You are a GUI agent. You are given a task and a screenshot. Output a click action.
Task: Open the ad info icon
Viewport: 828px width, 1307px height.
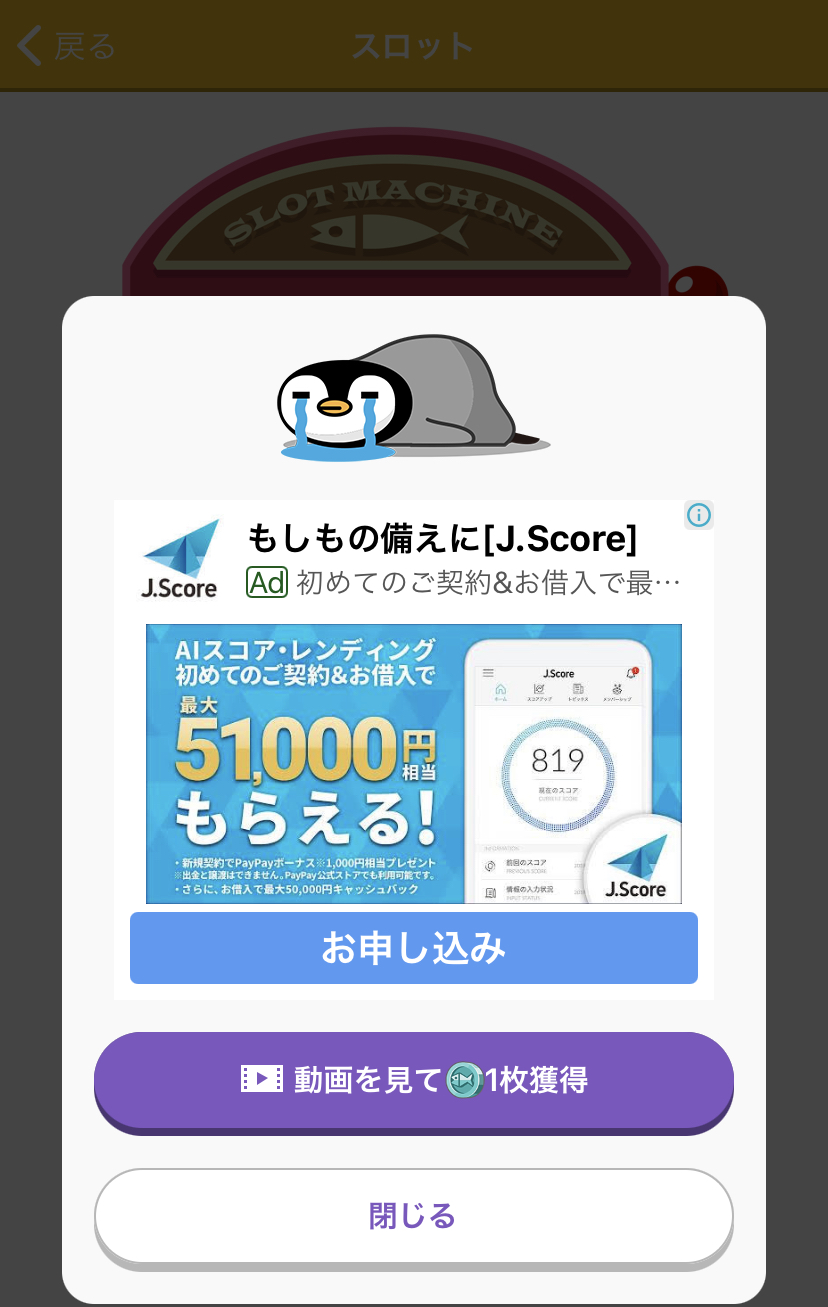point(699,515)
